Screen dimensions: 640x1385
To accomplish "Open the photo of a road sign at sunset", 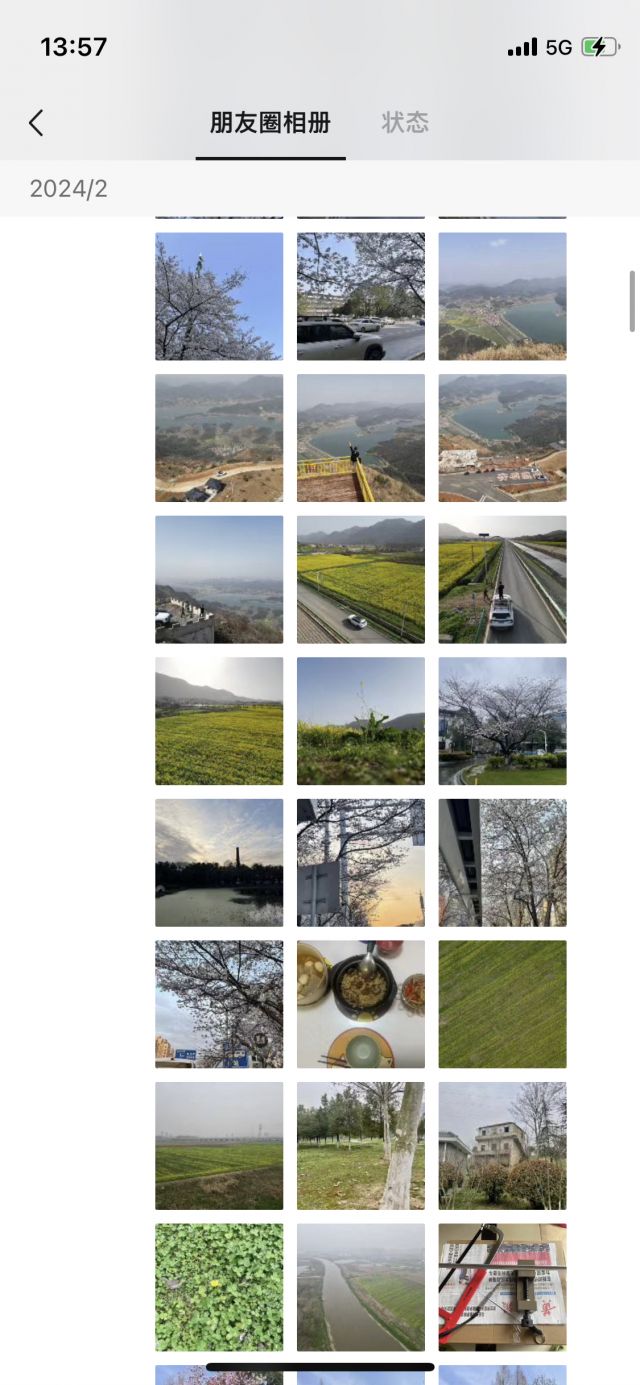I will tap(360, 862).
